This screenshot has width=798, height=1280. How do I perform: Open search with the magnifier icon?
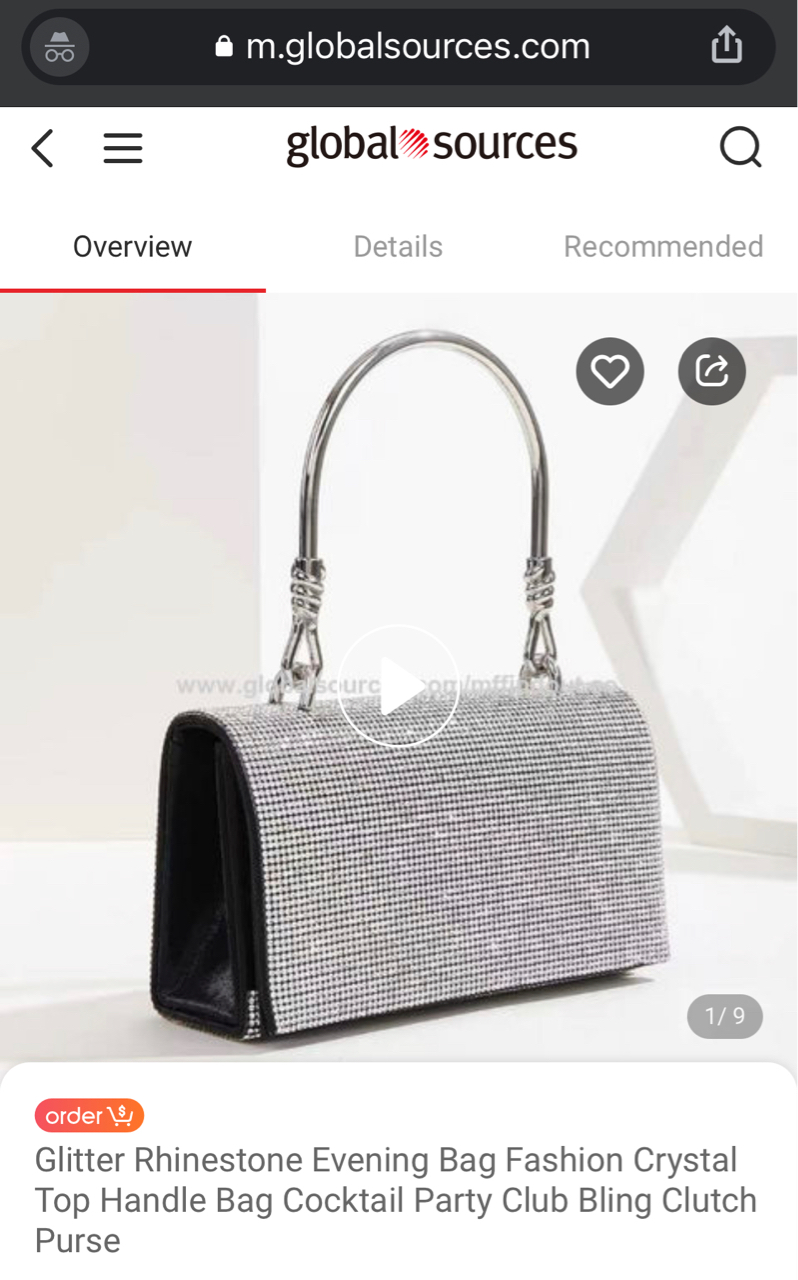740,149
